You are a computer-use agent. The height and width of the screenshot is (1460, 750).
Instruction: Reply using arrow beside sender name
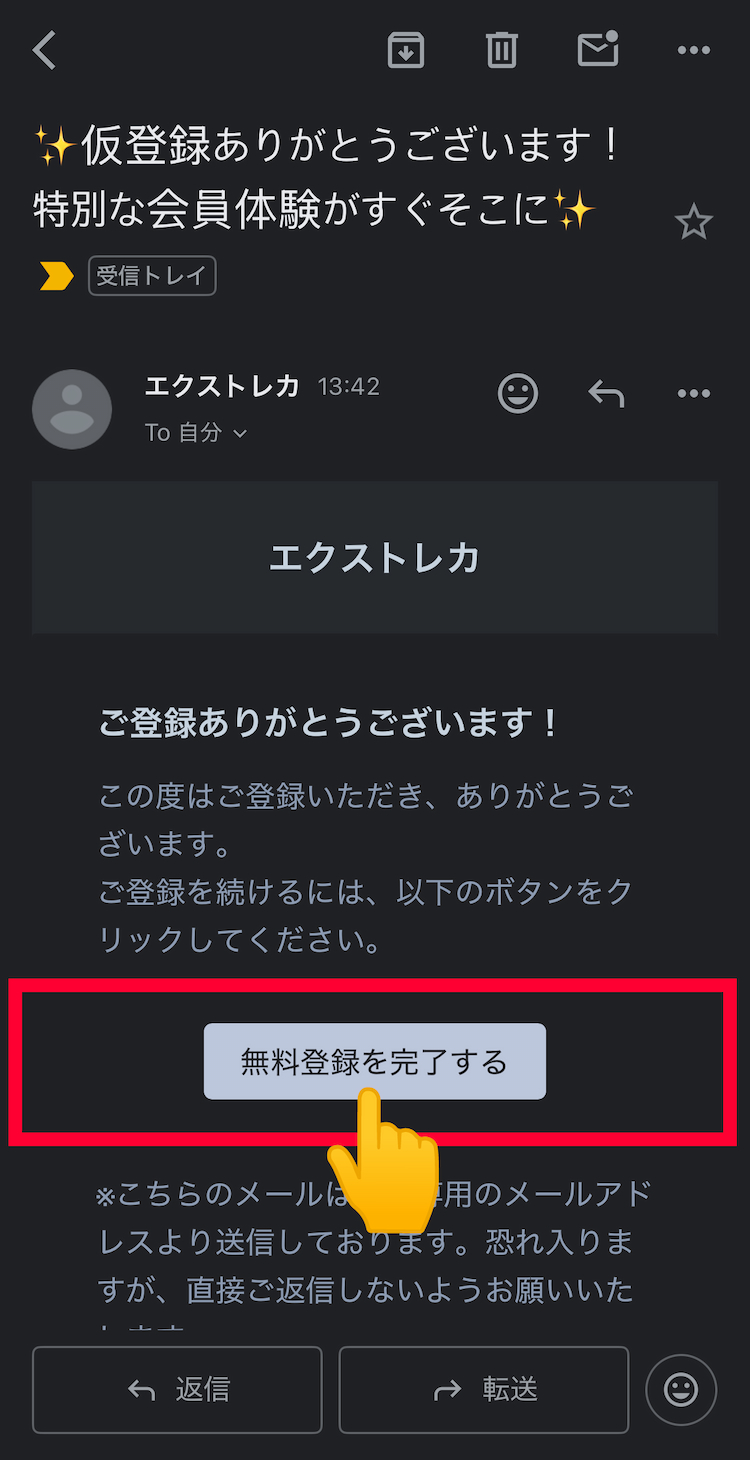pyautogui.click(x=606, y=394)
